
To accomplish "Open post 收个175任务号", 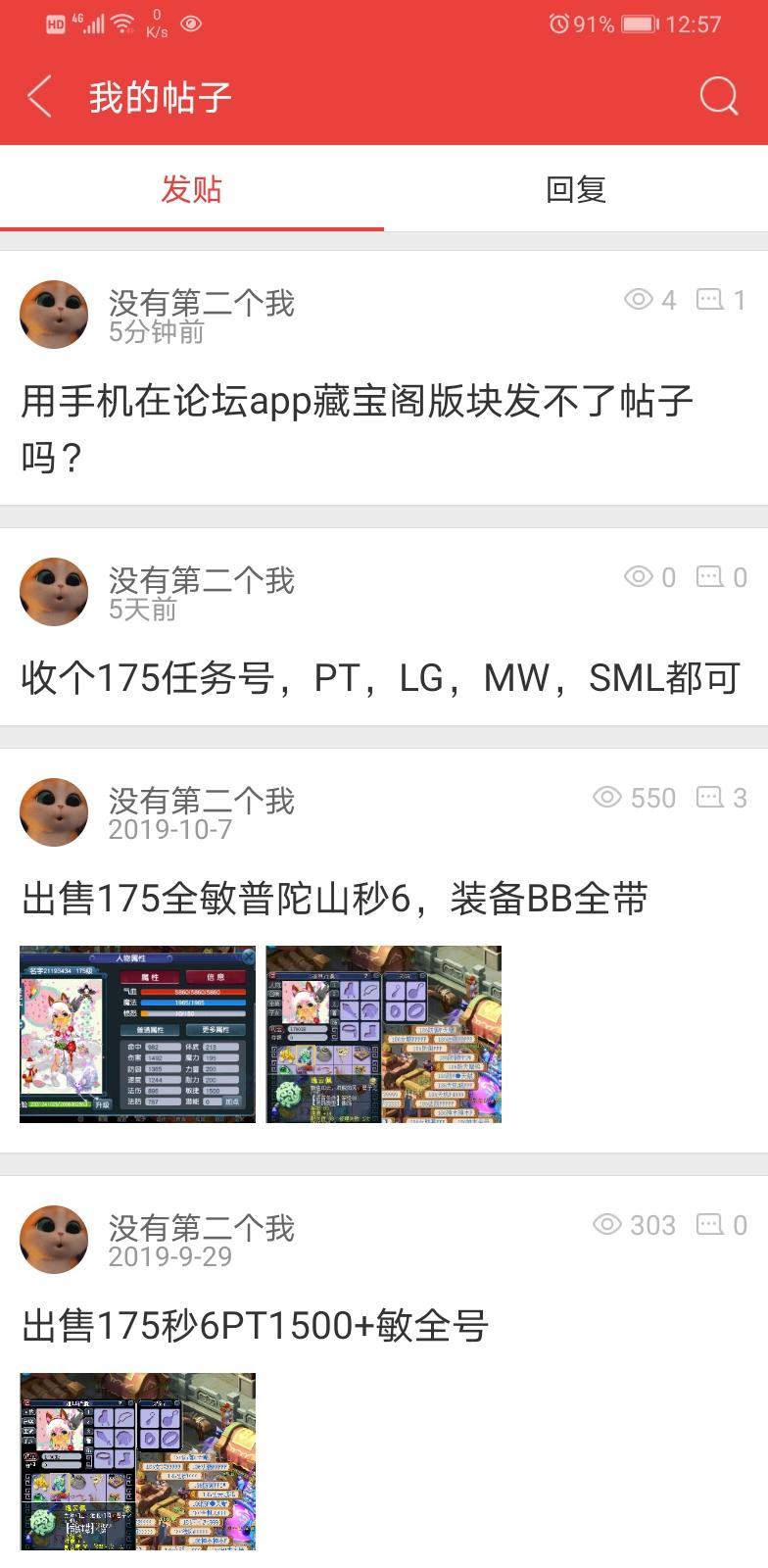I will [x=380, y=678].
